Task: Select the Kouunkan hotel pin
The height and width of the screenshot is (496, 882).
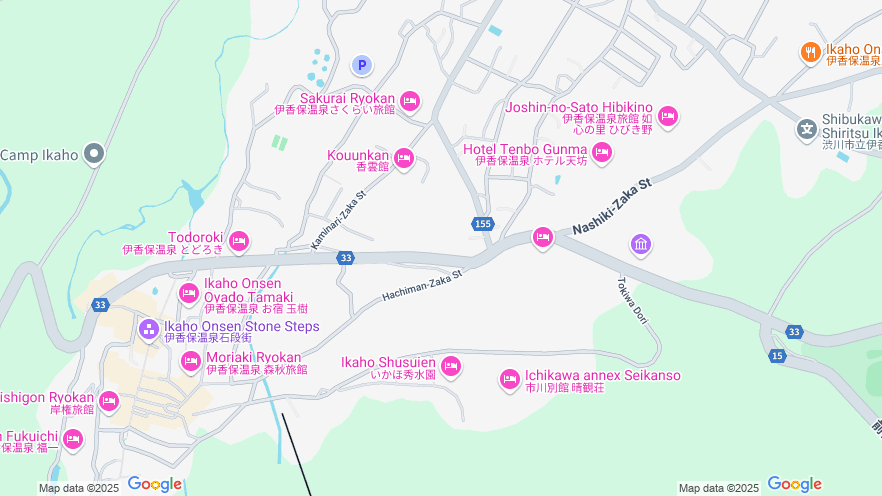Action: click(404, 157)
